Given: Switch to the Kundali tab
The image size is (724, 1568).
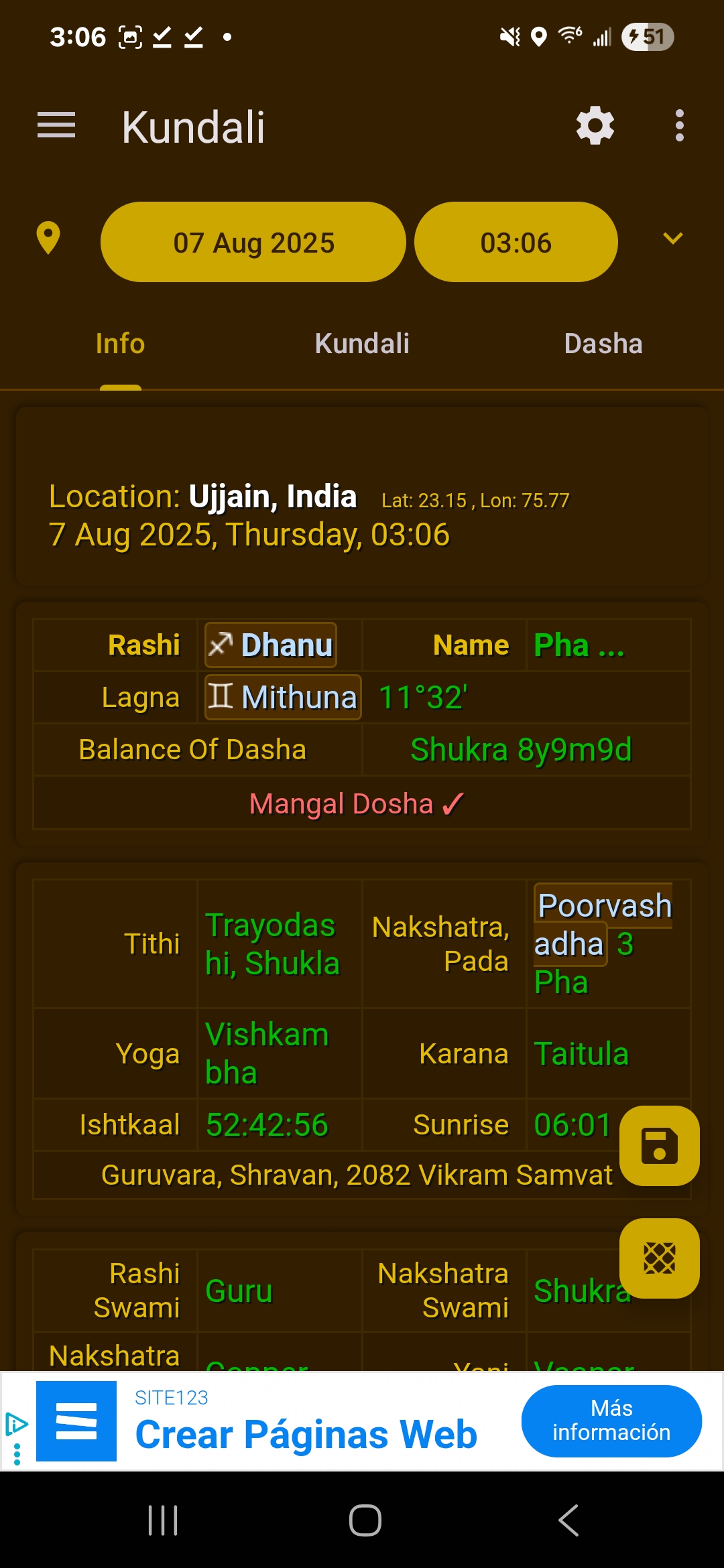Looking at the screenshot, I should pos(362,344).
